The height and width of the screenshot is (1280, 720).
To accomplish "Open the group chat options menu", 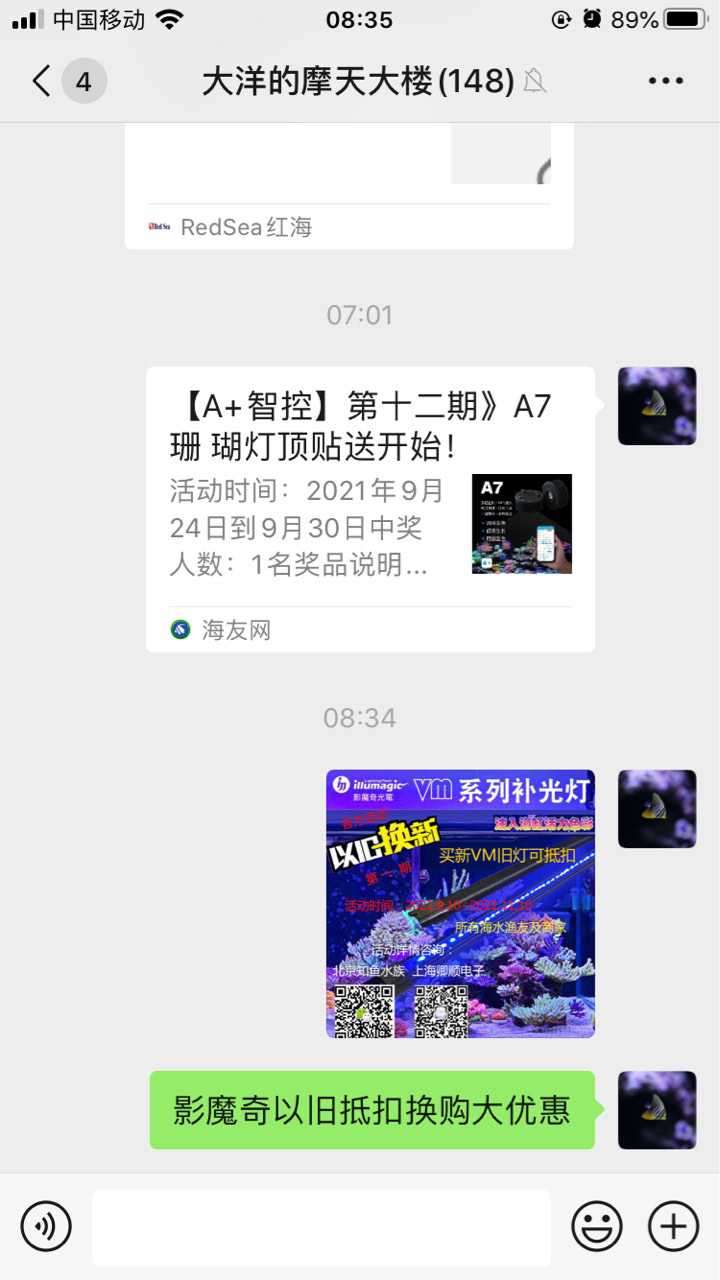I will [x=665, y=81].
